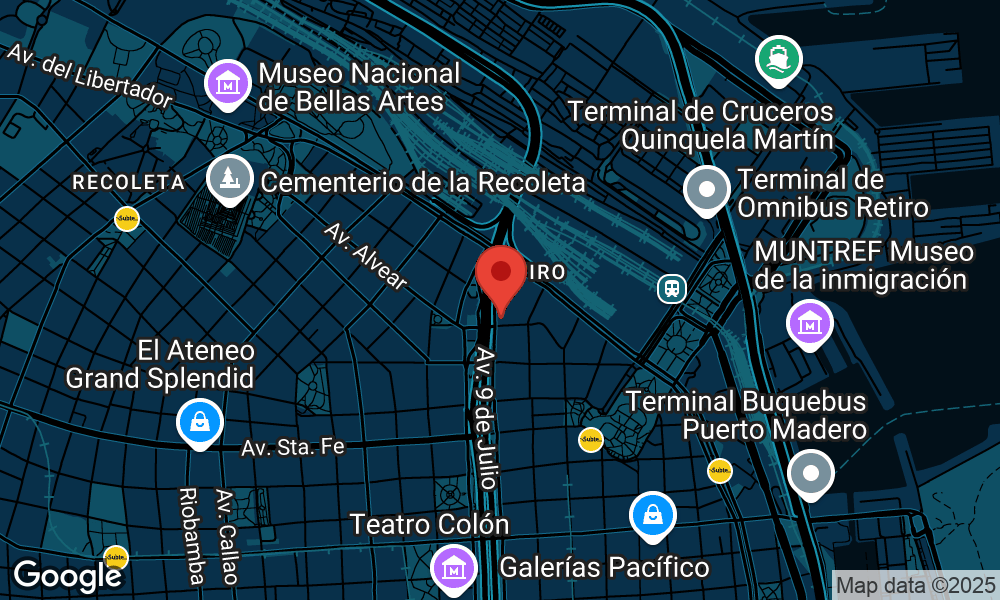Tap the Retiro train station icon
The width and height of the screenshot is (1000, 600).
(671, 289)
